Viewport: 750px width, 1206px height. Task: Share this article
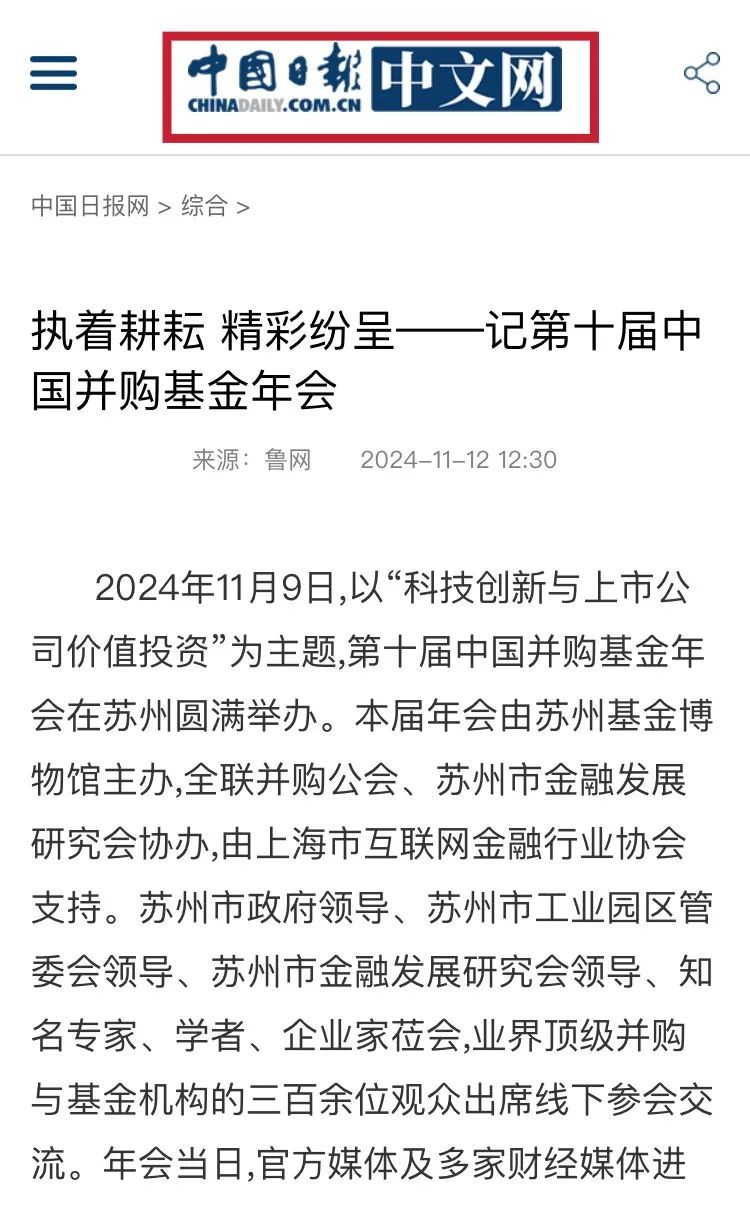702,74
